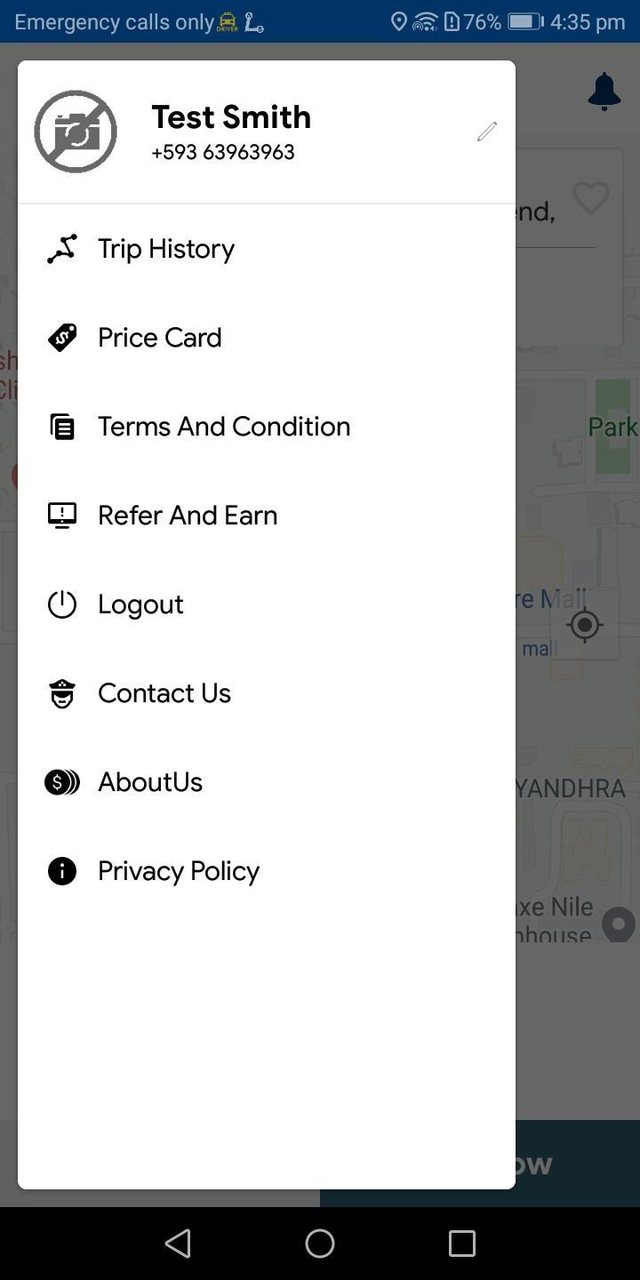This screenshot has height=1280, width=640.
Task: Open Contact Us
Action: (x=164, y=694)
